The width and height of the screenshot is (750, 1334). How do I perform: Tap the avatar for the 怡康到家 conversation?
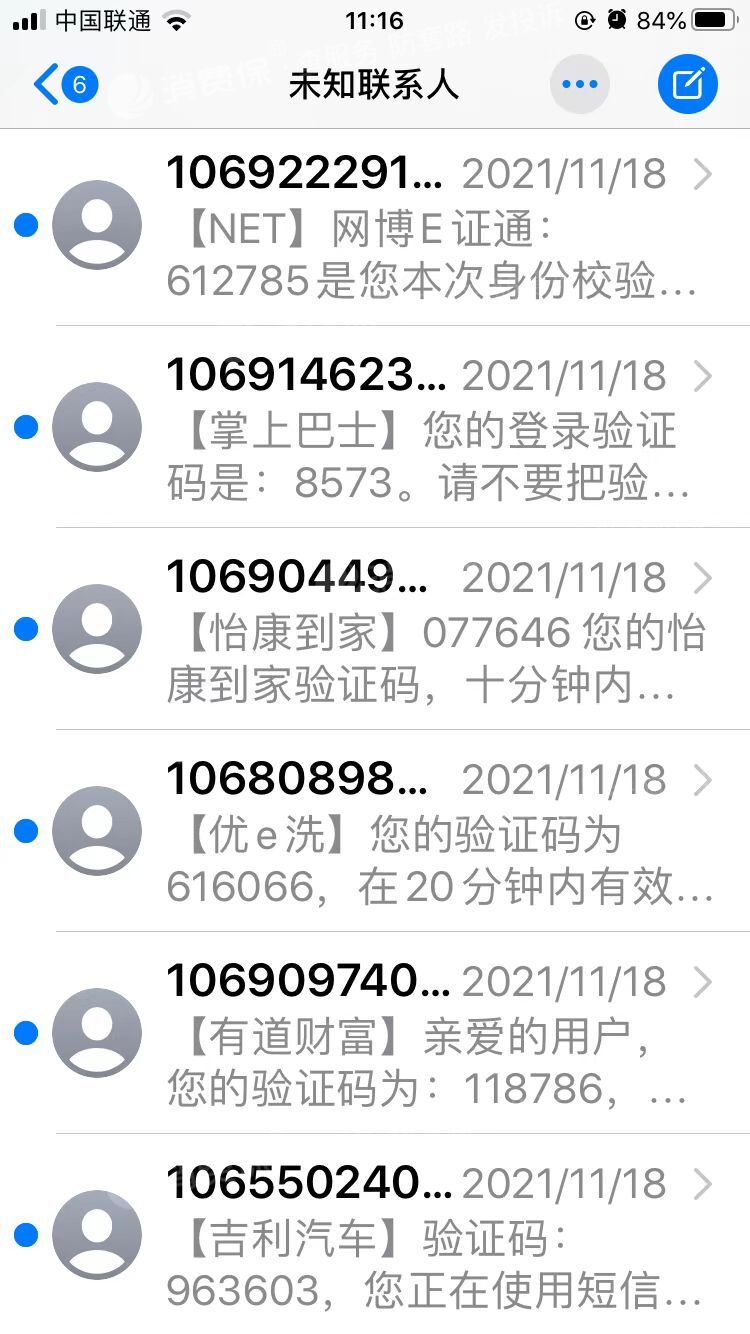tap(96, 629)
